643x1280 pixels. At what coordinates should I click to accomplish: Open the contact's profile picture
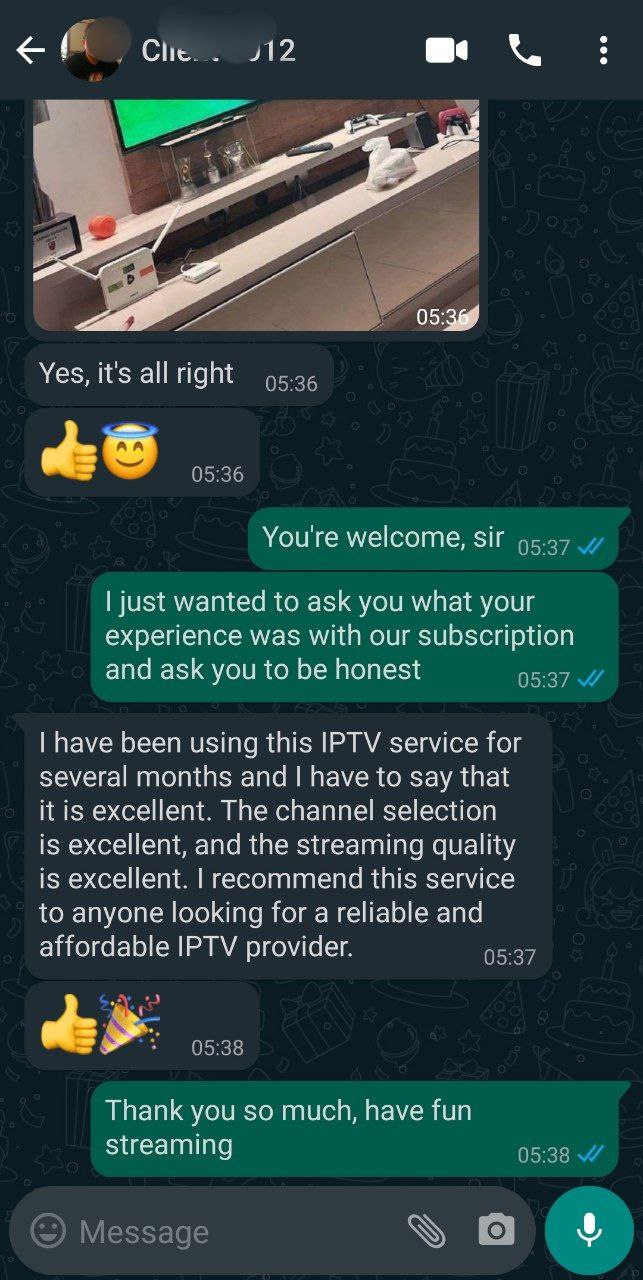pos(92,50)
